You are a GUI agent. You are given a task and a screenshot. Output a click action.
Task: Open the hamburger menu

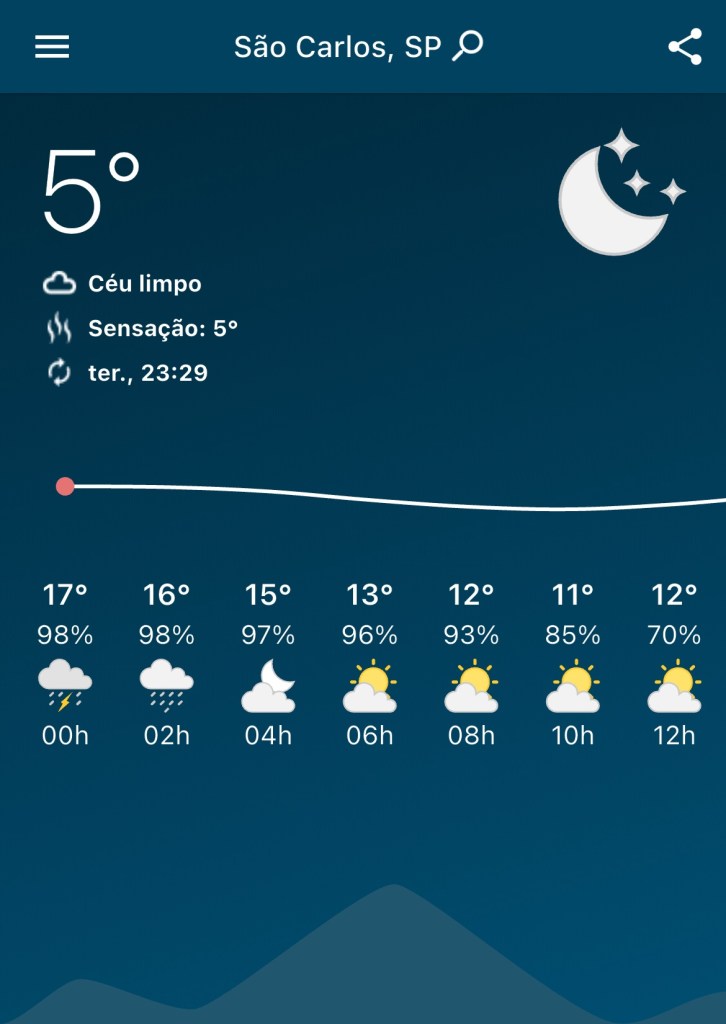[x=52, y=47]
